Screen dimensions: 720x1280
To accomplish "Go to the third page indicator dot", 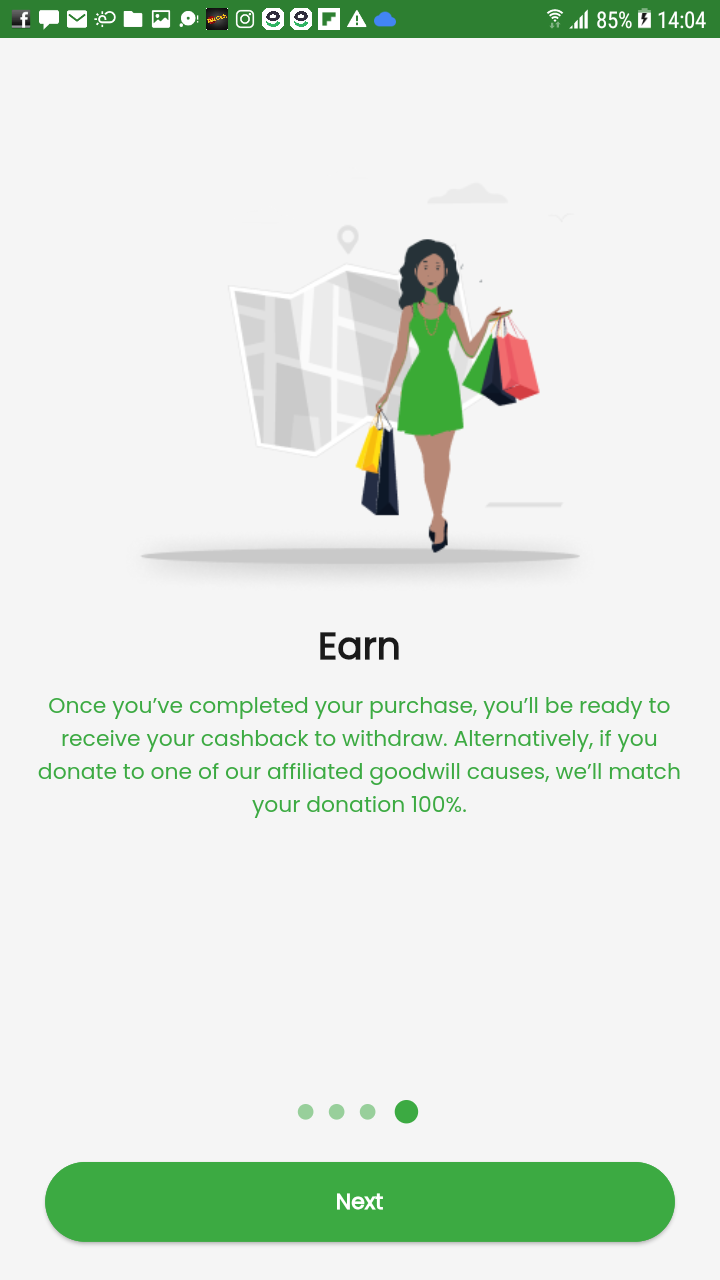I will tap(368, 1112).
